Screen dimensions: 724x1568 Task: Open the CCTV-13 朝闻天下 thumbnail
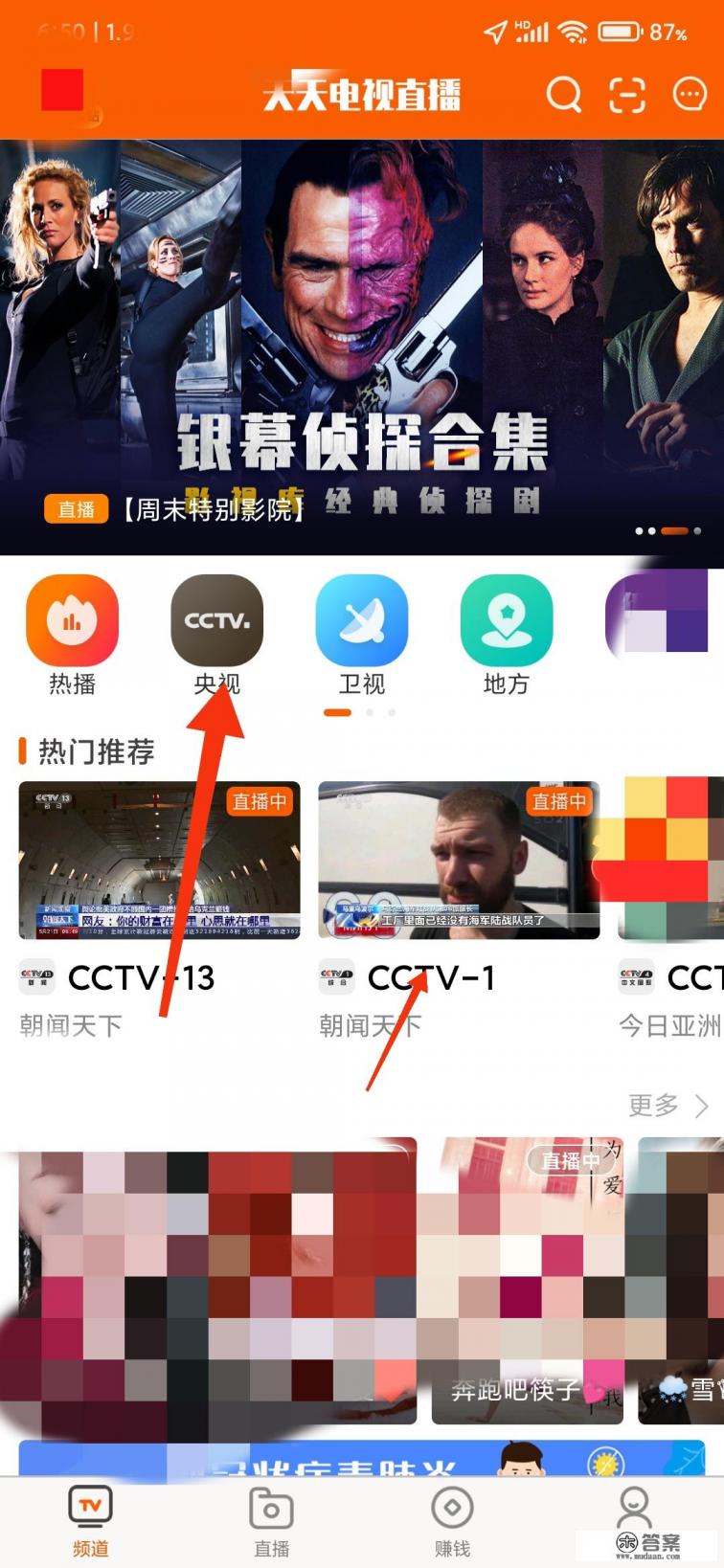point(156,859)
